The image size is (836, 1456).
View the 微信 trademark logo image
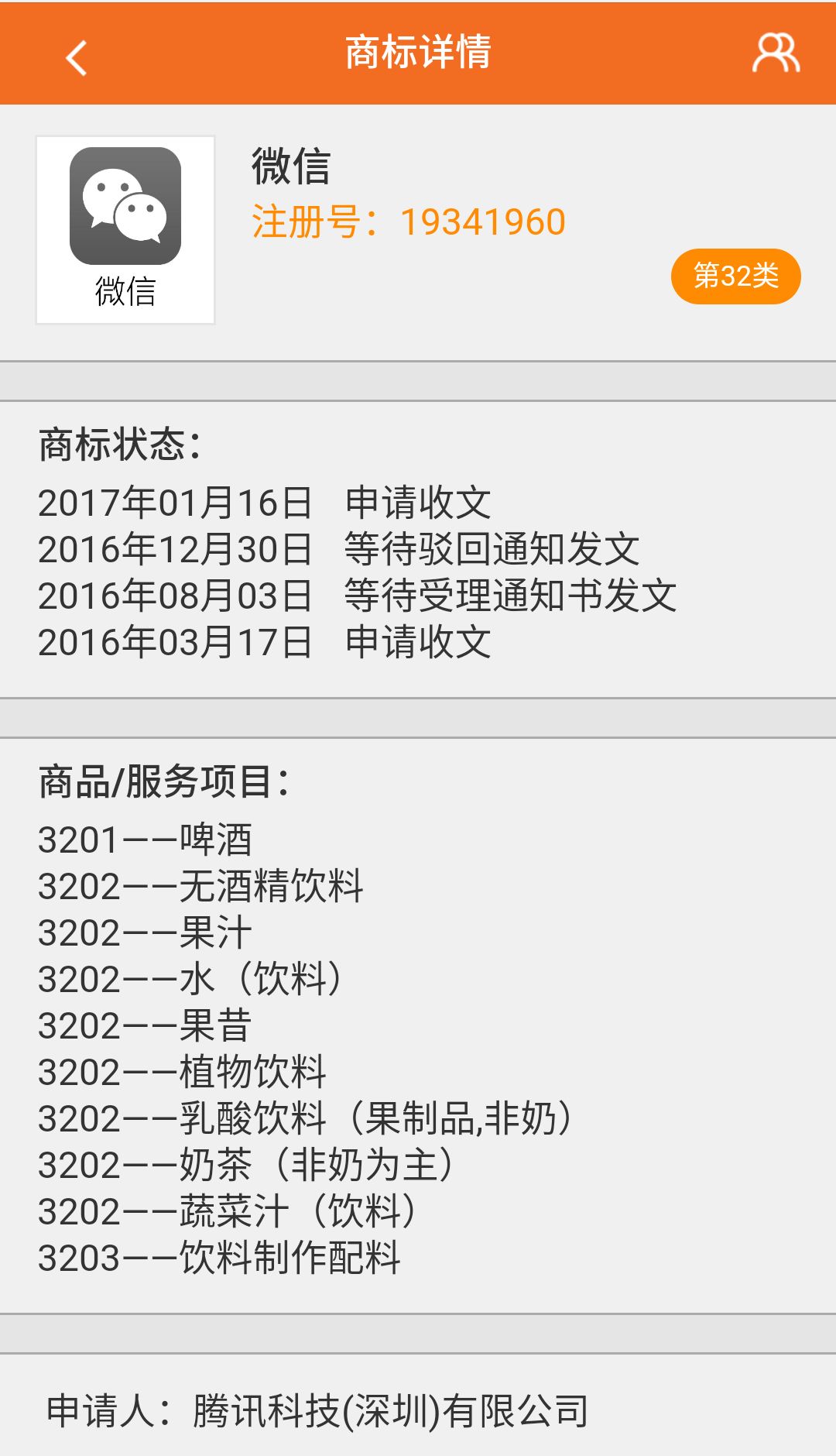[125, 230]
